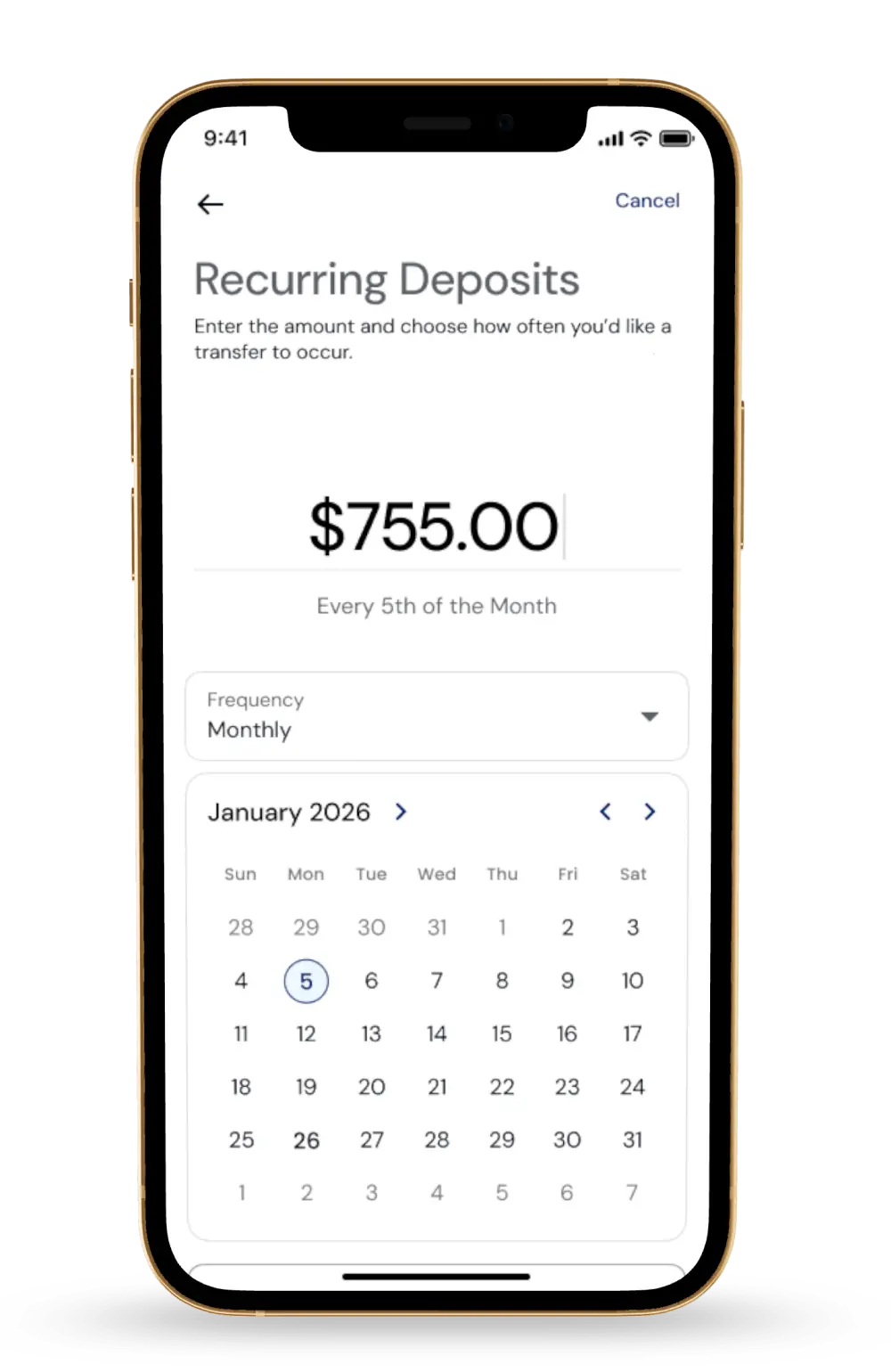Edit the $755.00 deposit amount
The width and height of the screenshot is (891, 1372).
pos(434,527)
